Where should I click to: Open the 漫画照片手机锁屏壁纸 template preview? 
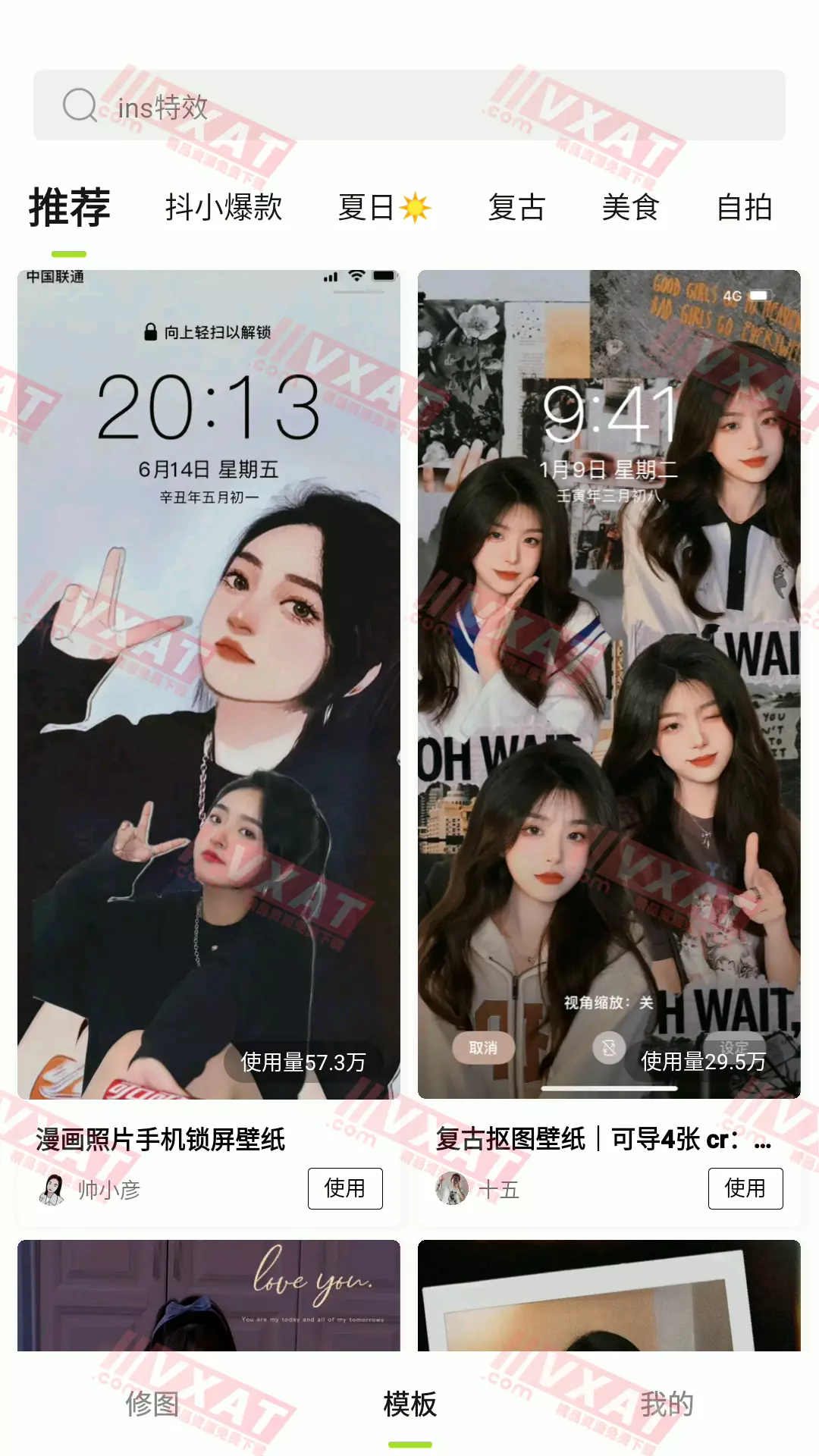[209, 682]
